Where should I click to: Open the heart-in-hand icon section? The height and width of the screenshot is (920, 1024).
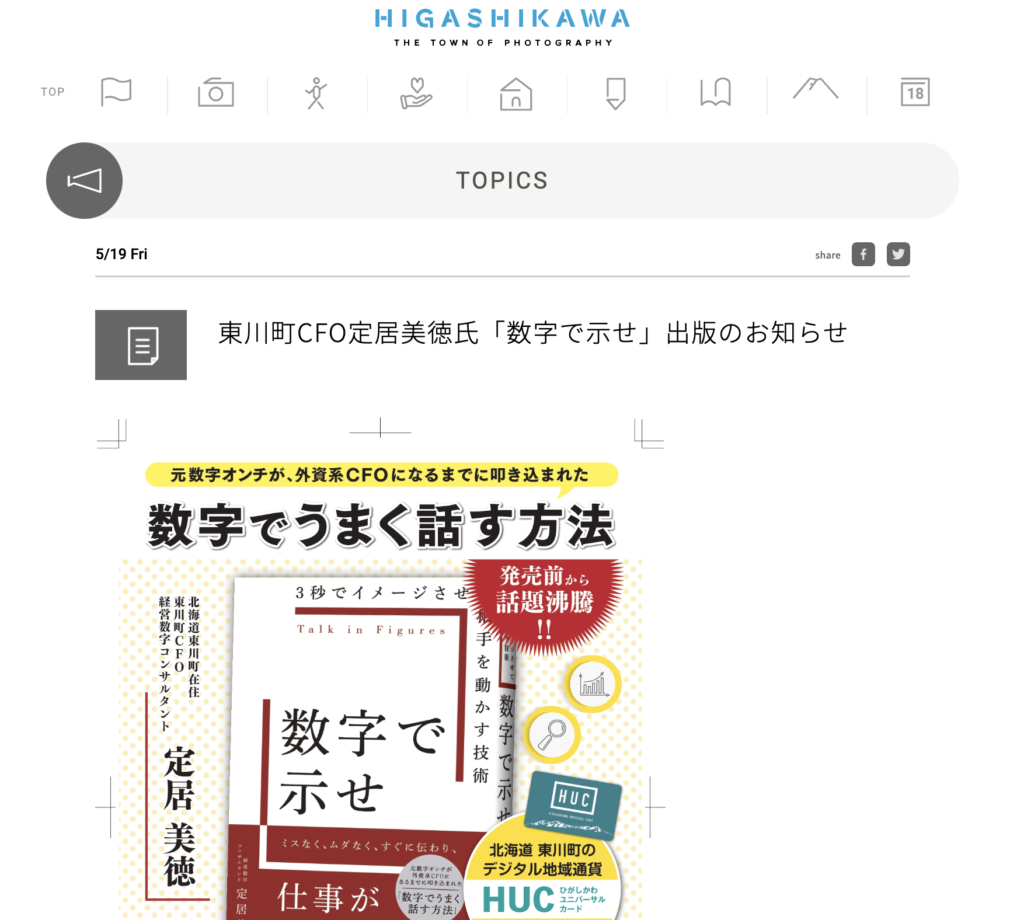[x=416, y=93]
